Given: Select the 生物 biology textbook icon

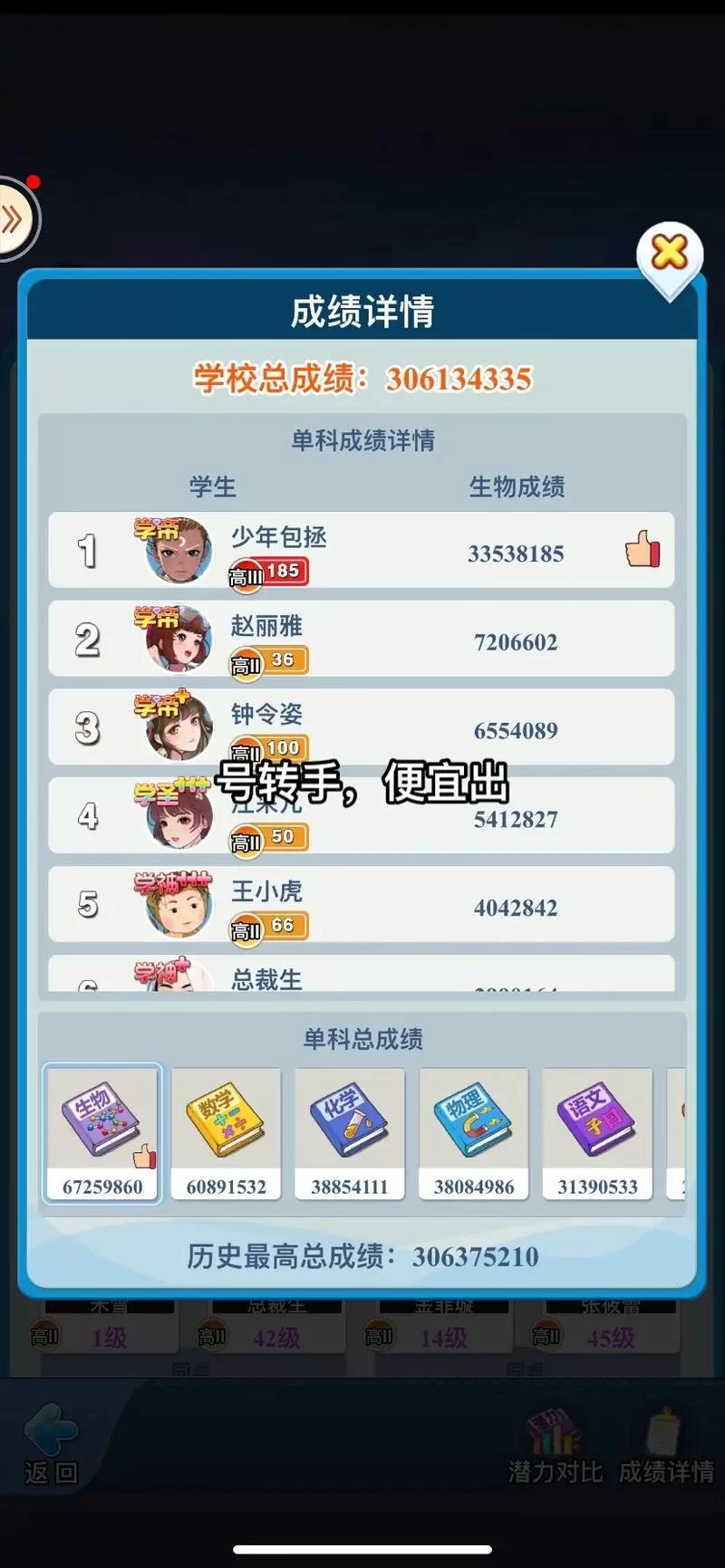Looking at the screenshot, I should (x=101, y=1119).
